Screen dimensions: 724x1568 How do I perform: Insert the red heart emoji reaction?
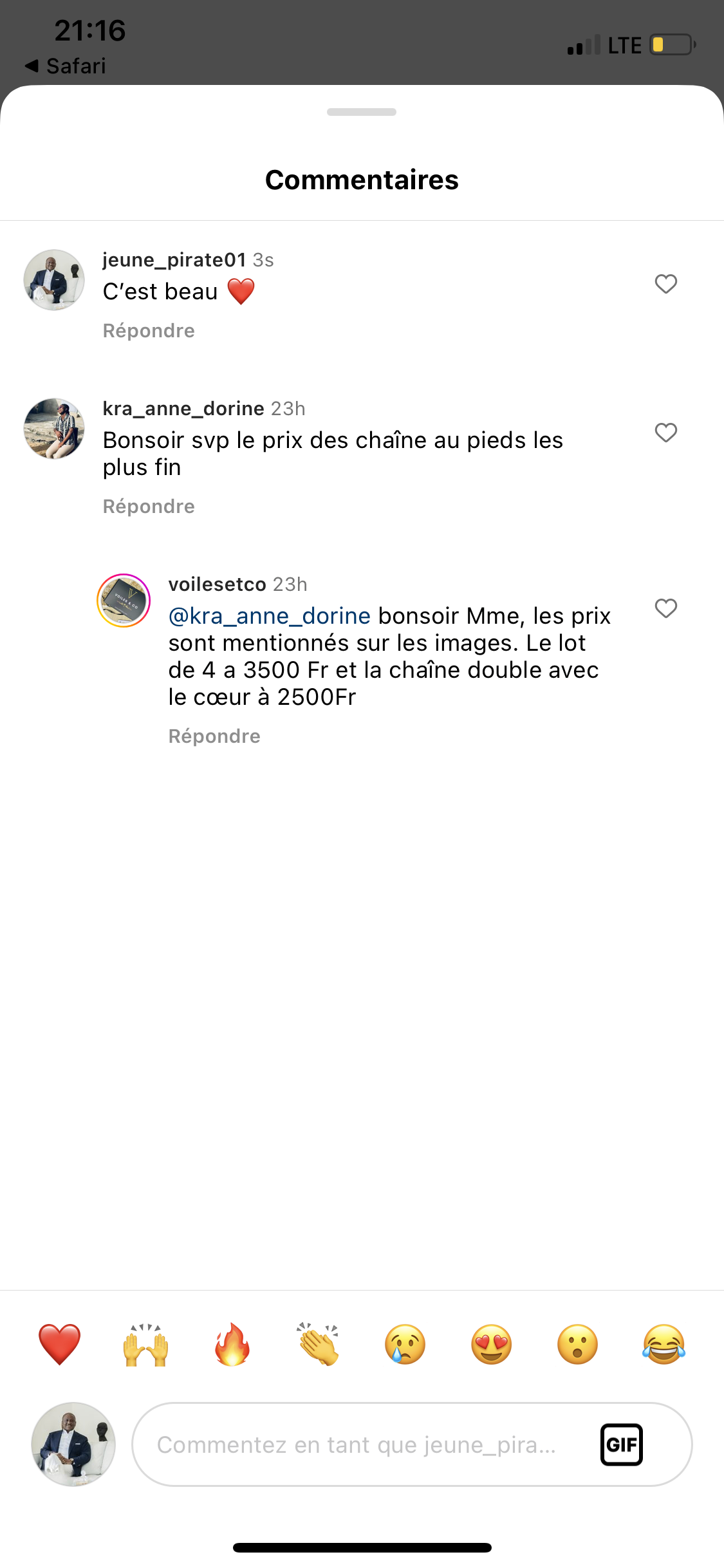point(59,1345)
